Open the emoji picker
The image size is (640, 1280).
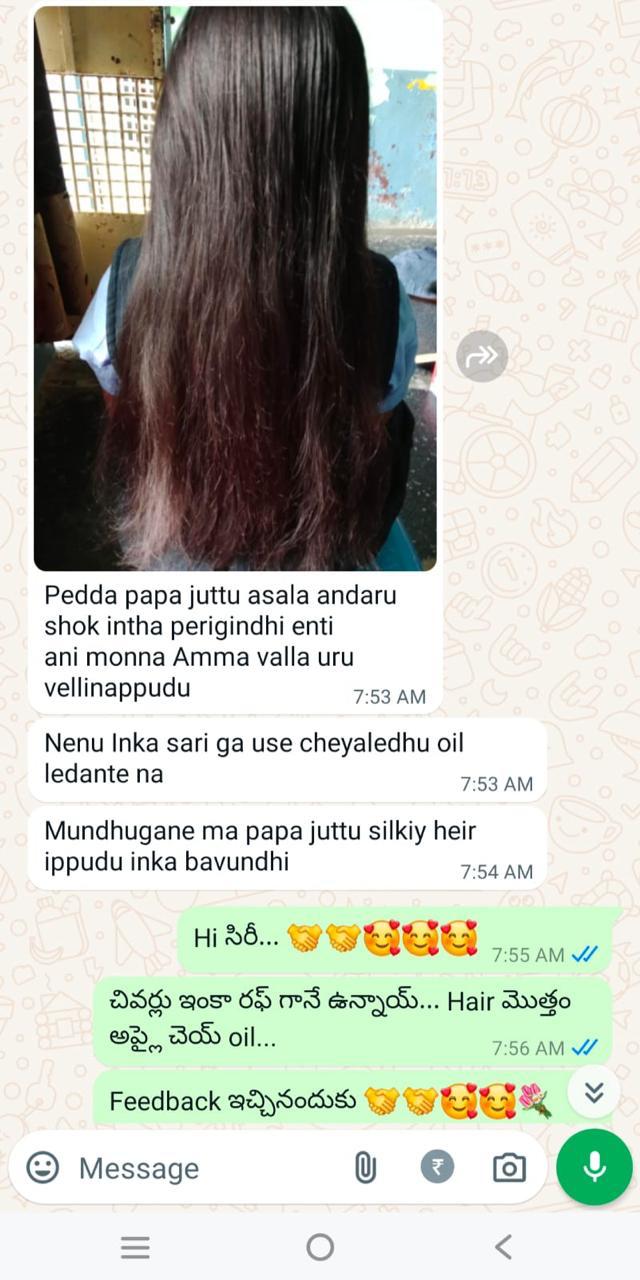pyautogui.click(x=42, y=1167)
